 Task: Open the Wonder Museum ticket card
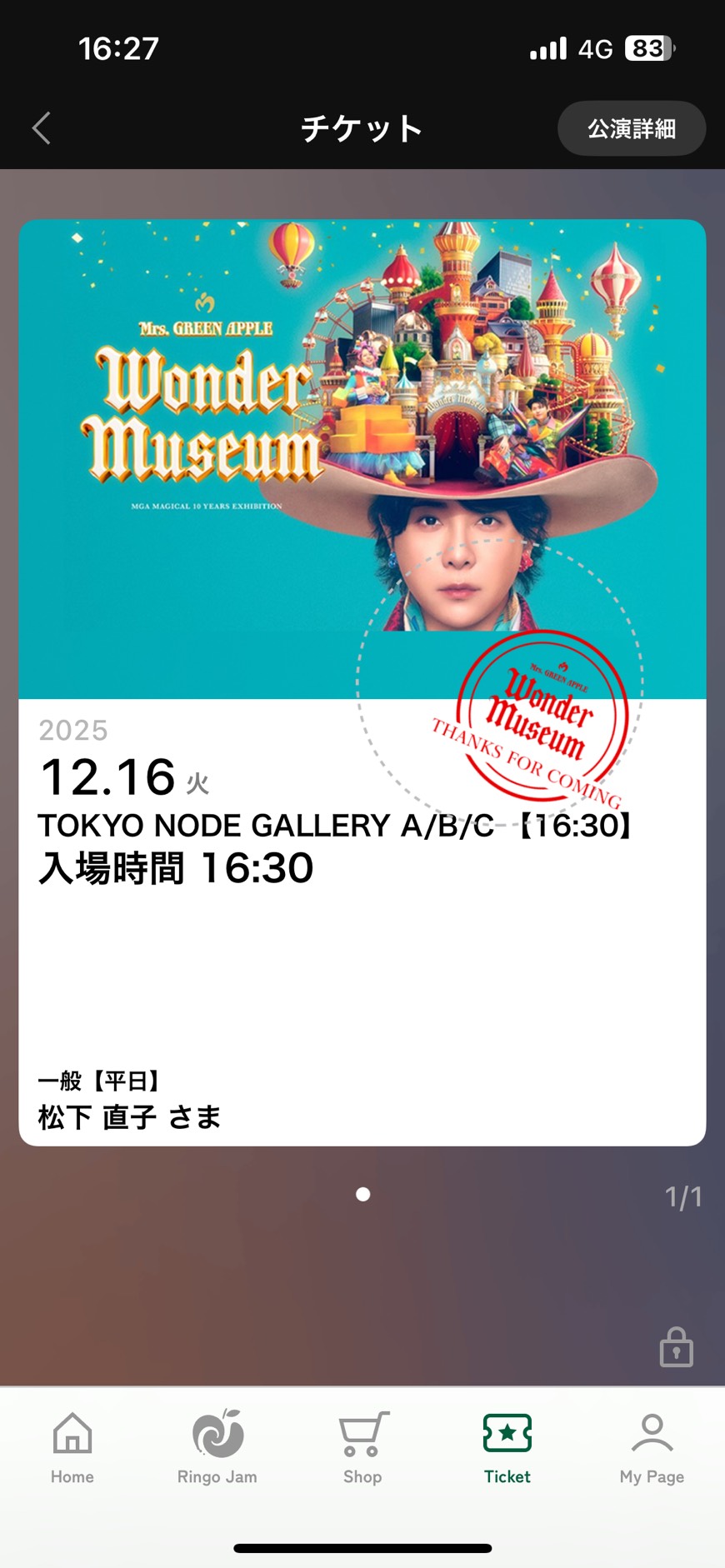pos(362,682)
